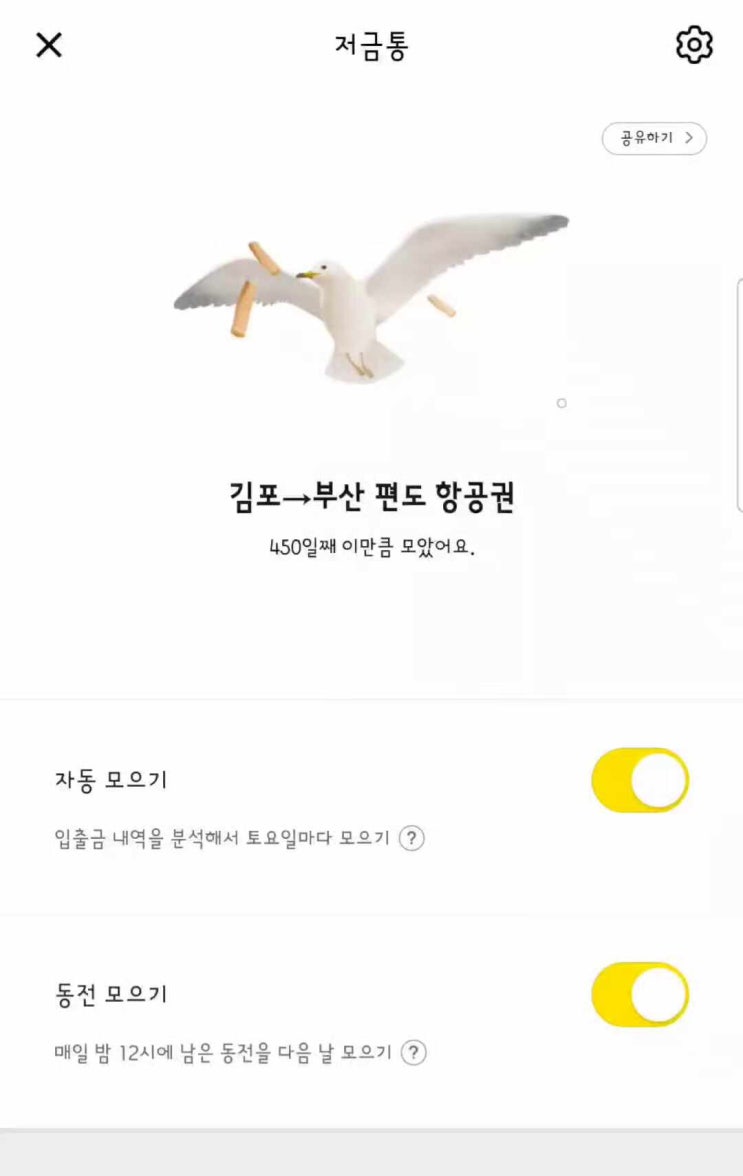Open the settings gear icon

(x=694, y=45)
